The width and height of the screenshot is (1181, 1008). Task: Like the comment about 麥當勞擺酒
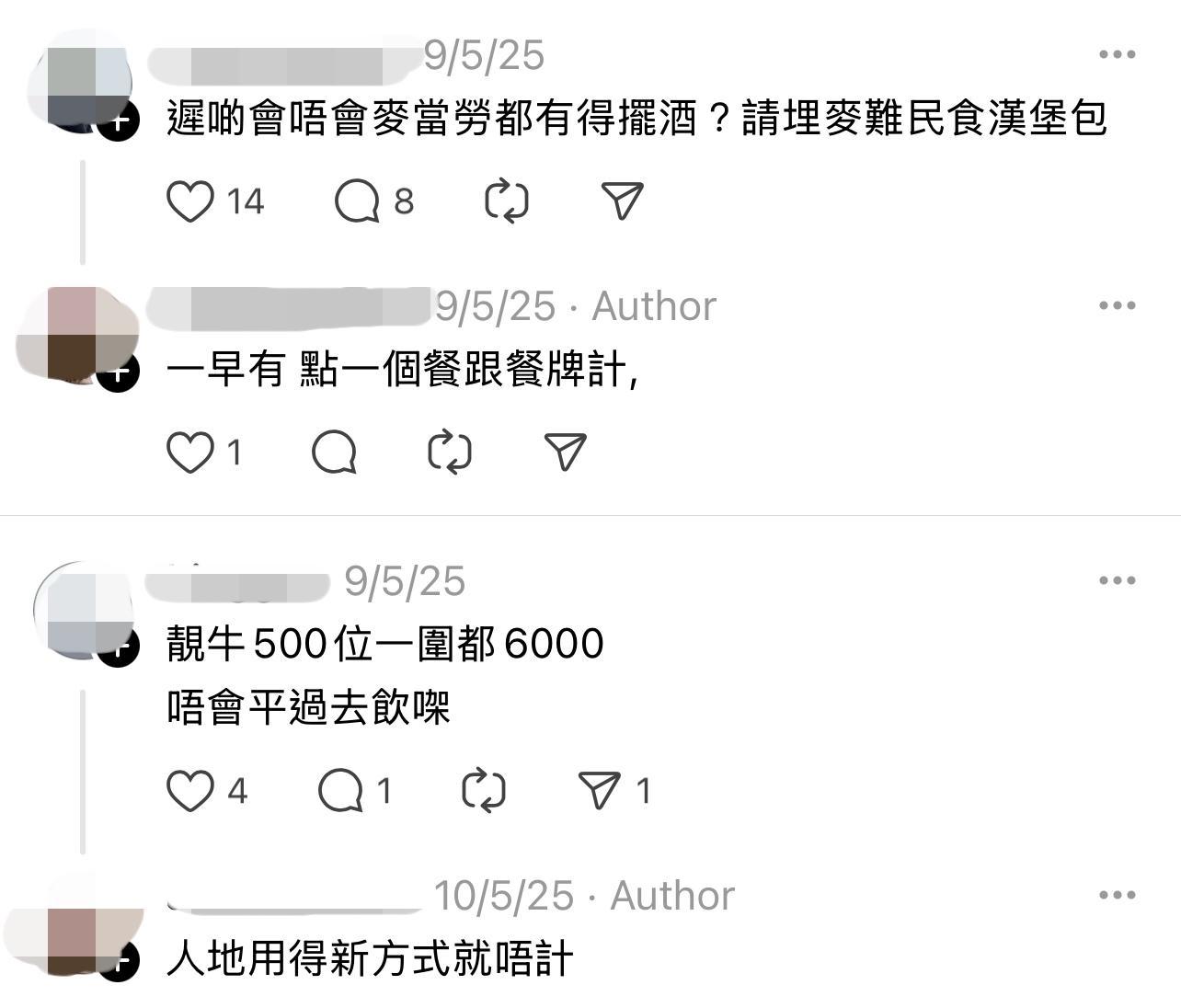pyautogui.click(x=190, y=201)
